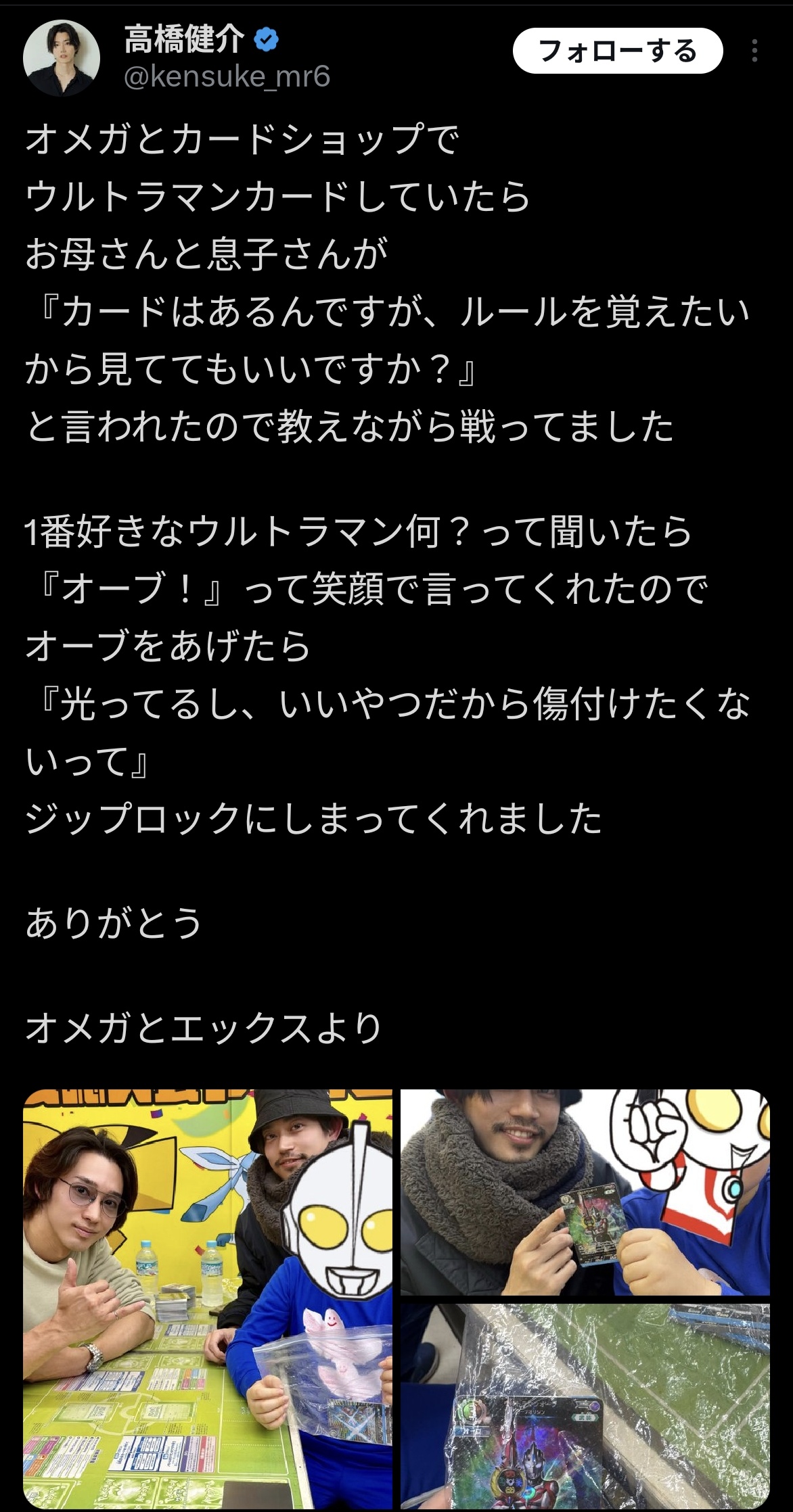This screenshot has height=1512, width=793.
Task: Tap the フォローする follow button
Action: coord(617,51)
